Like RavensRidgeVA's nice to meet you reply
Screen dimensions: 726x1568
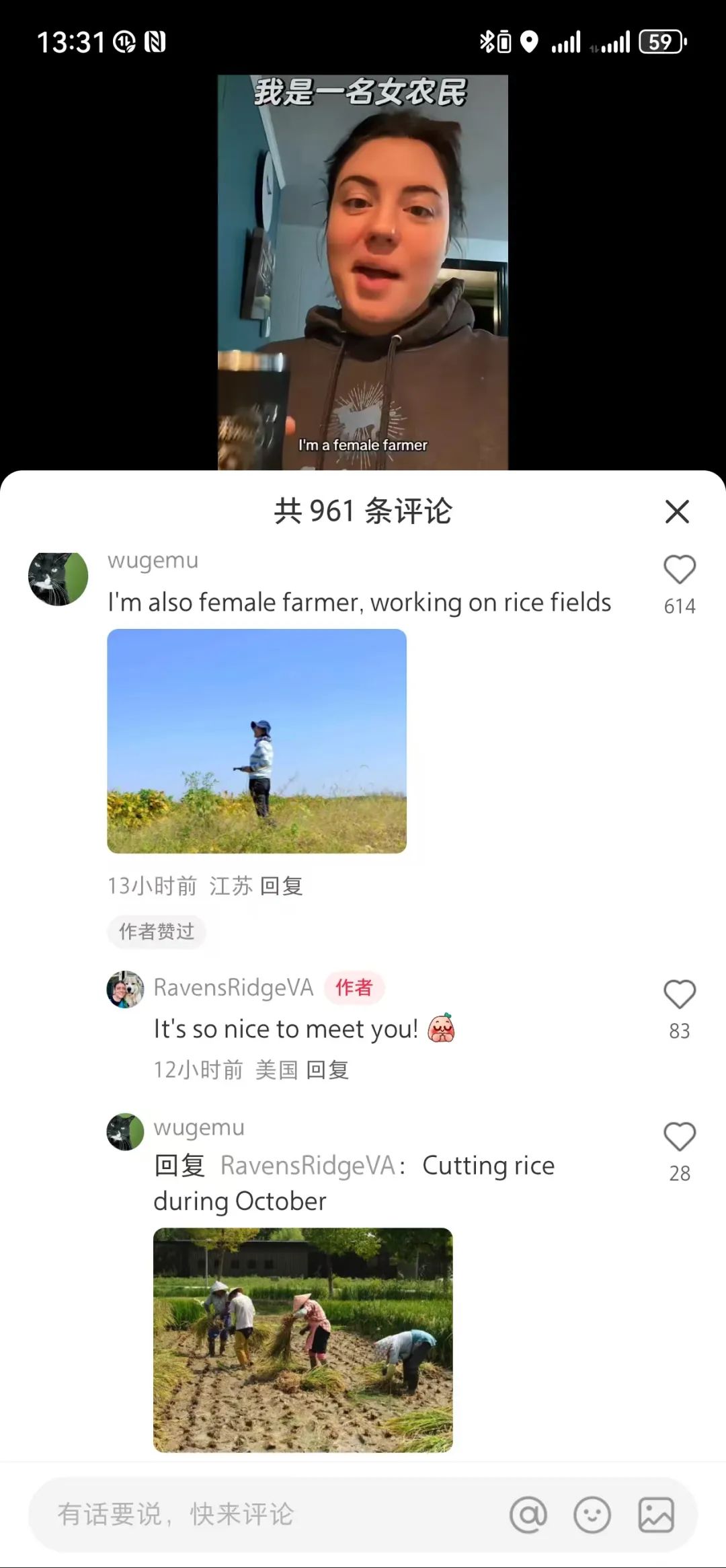(679, 995)
